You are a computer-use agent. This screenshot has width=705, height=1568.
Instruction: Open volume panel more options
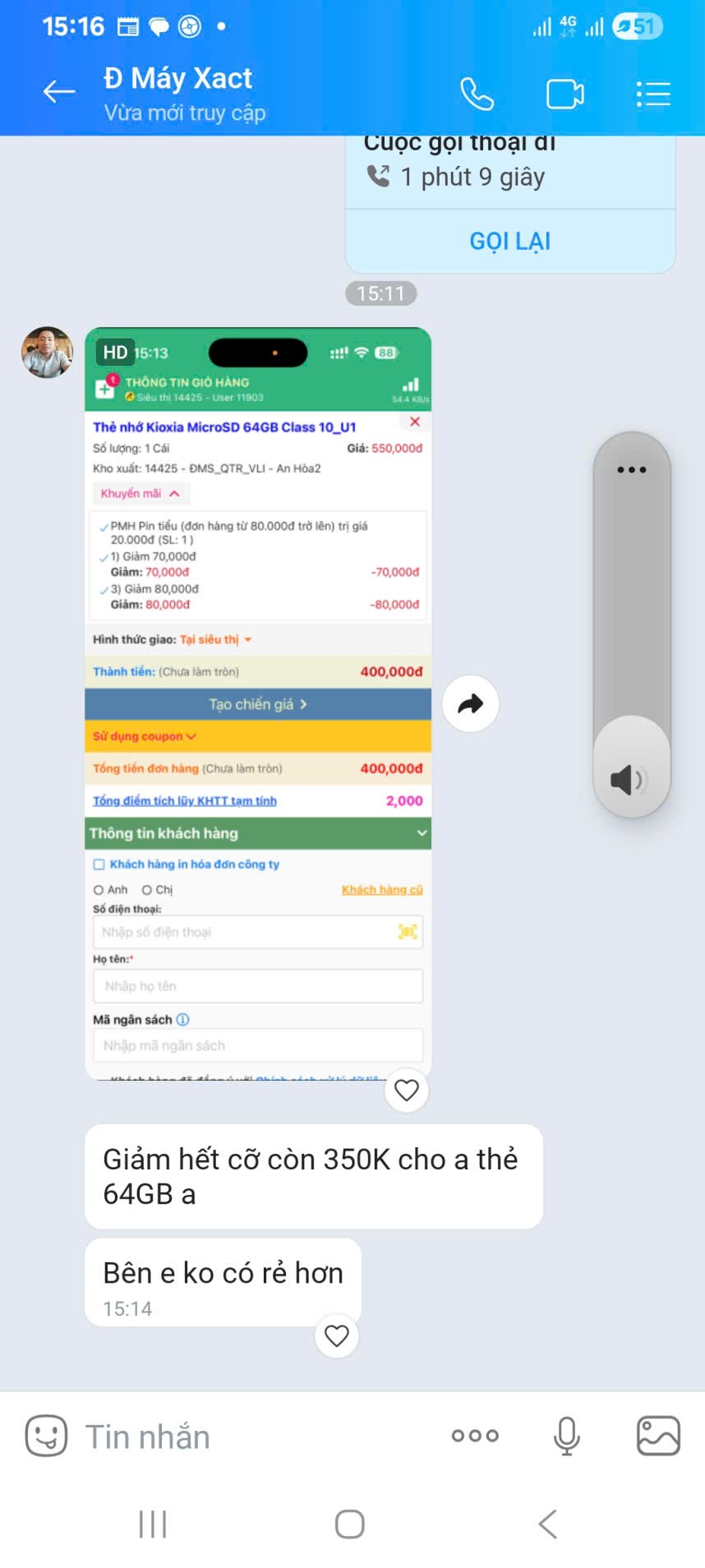coord(631,470)
